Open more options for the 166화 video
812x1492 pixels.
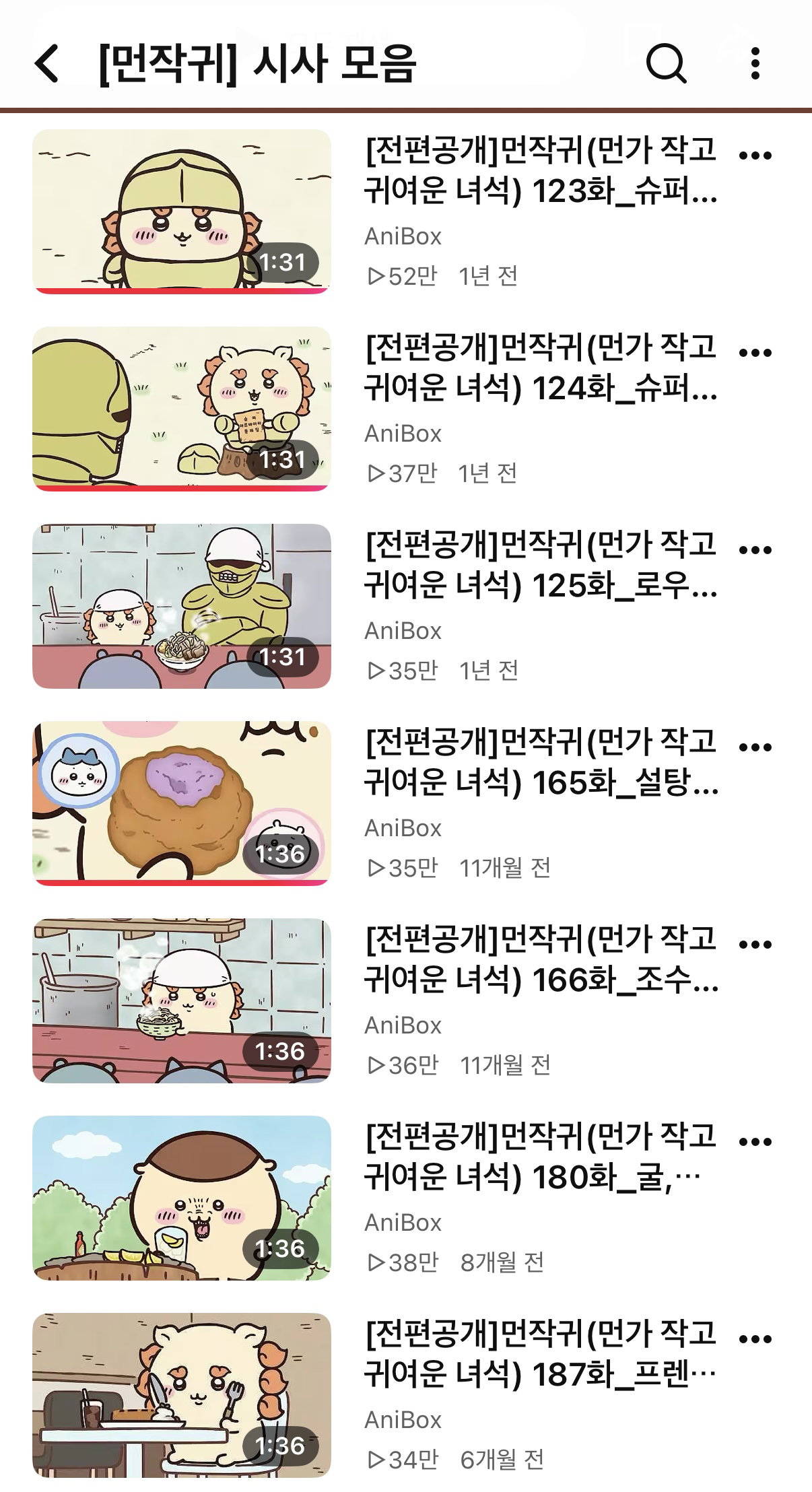pos(755,945)
